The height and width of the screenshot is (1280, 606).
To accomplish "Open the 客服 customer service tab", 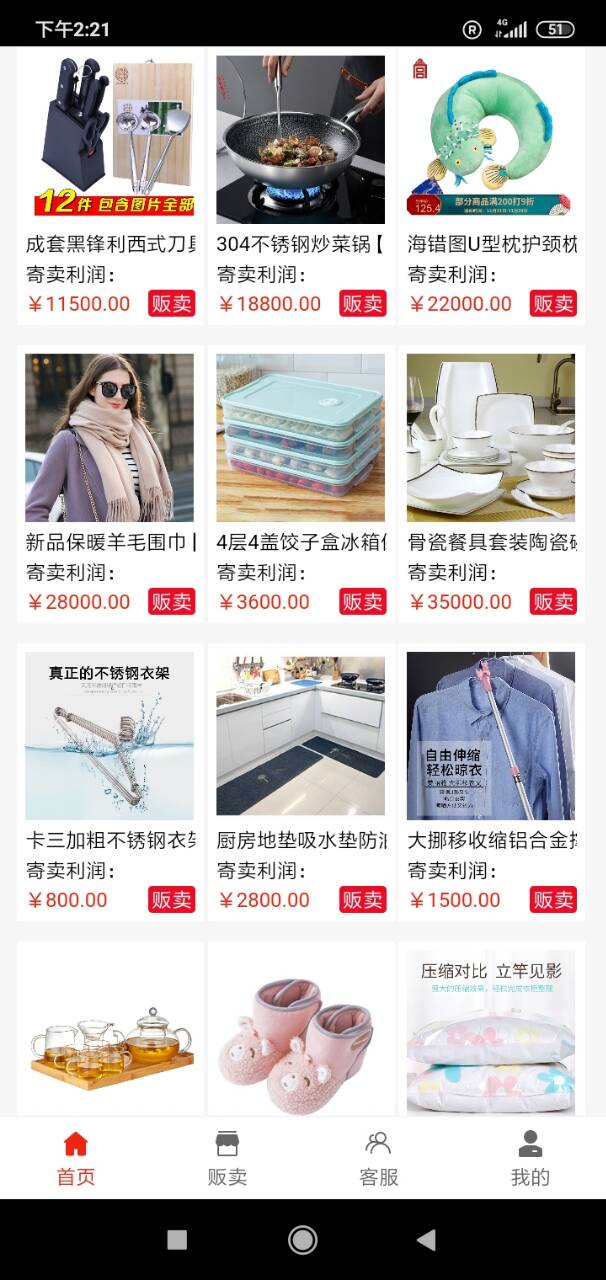I will (x=379, y=1158).
